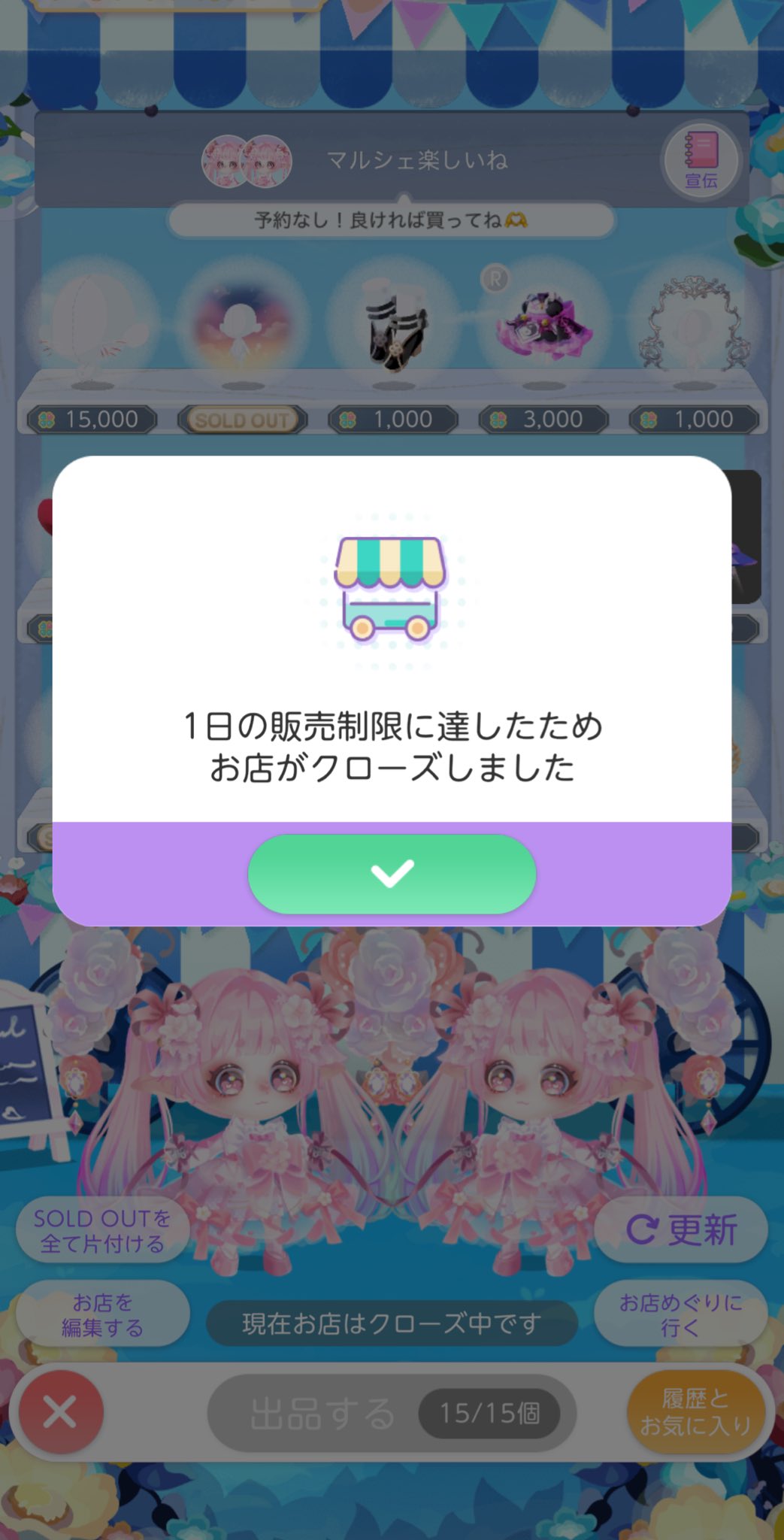Close the shop screen with the red X
This screenshot has width=784, height=1540.
click(x=60, y=1411)
